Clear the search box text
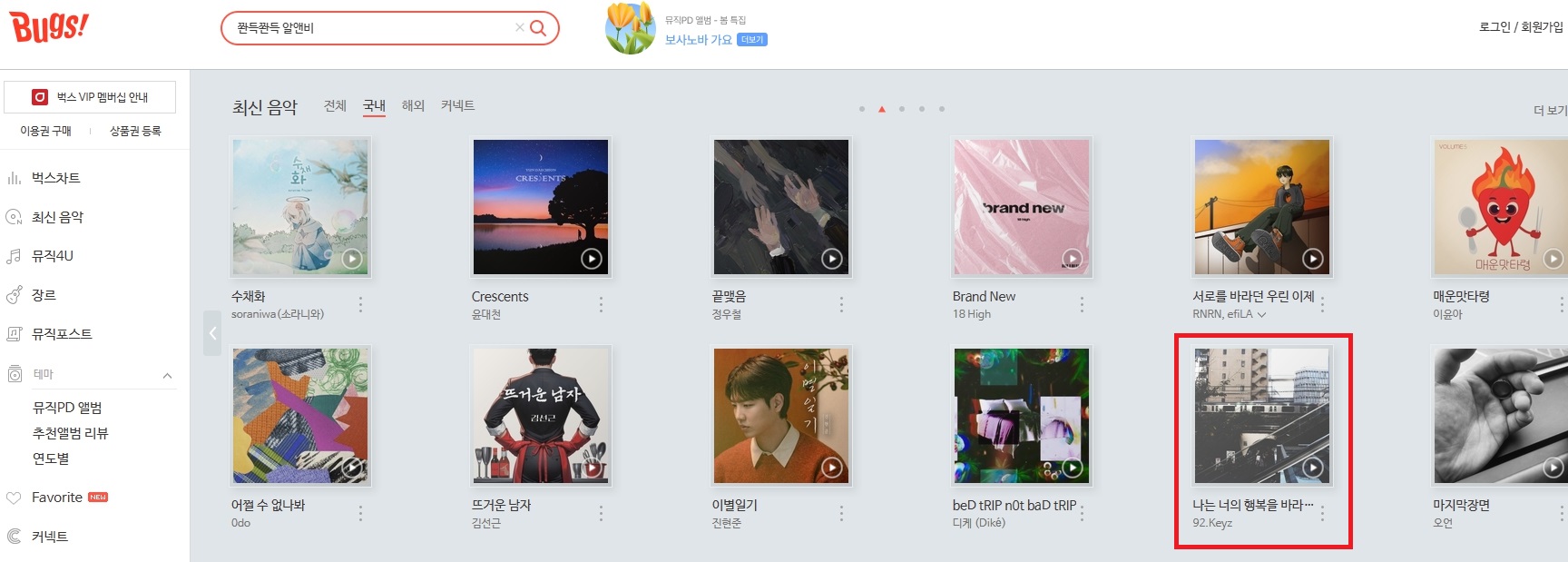Image resolution: width=1568 pixels, height=562 pixels. 519,27
